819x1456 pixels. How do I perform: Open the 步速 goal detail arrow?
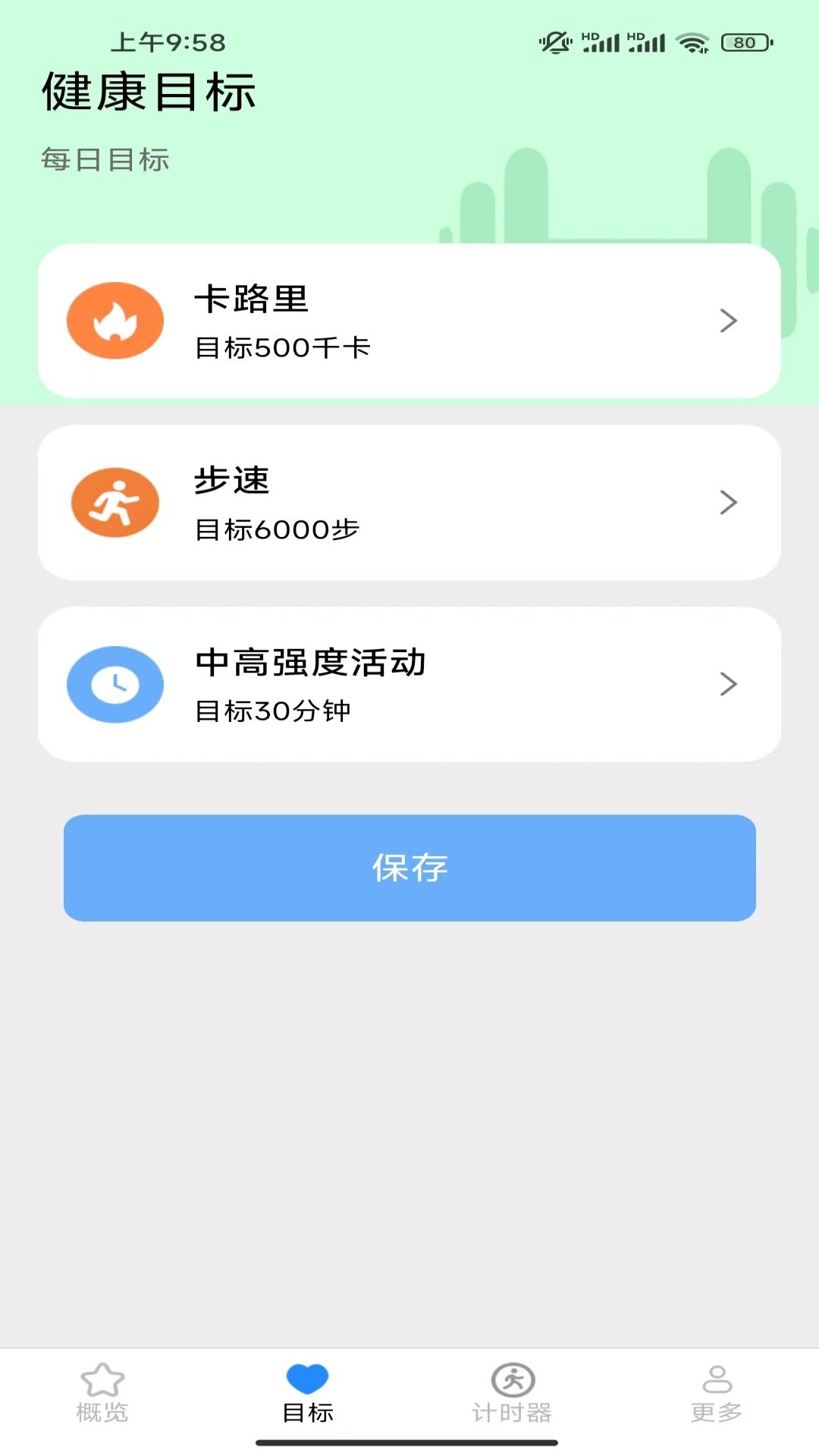coord(729,502)
